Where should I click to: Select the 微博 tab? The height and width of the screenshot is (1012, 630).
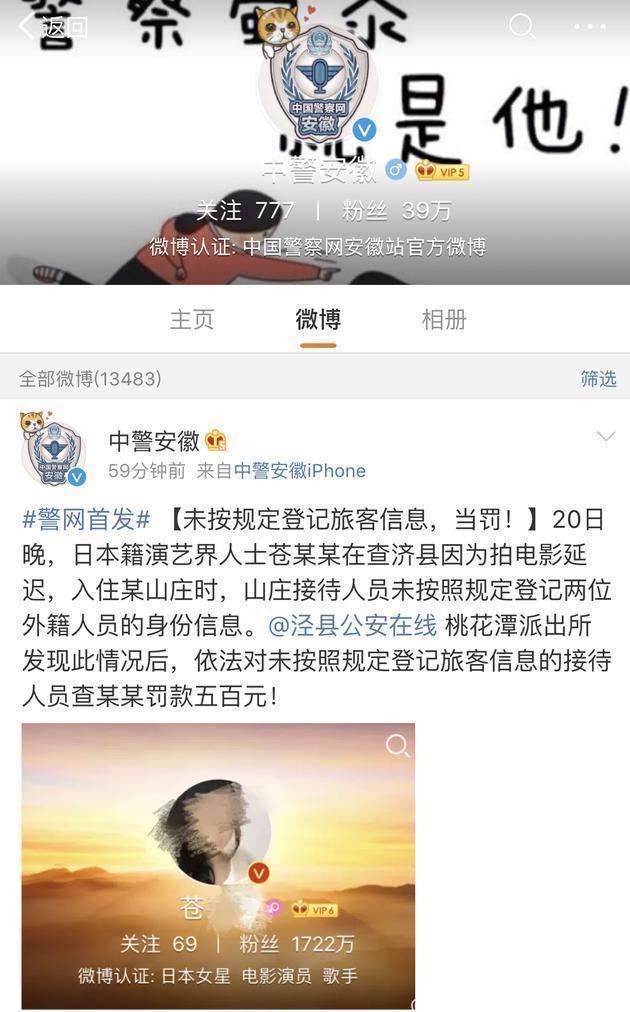(318, 319)
